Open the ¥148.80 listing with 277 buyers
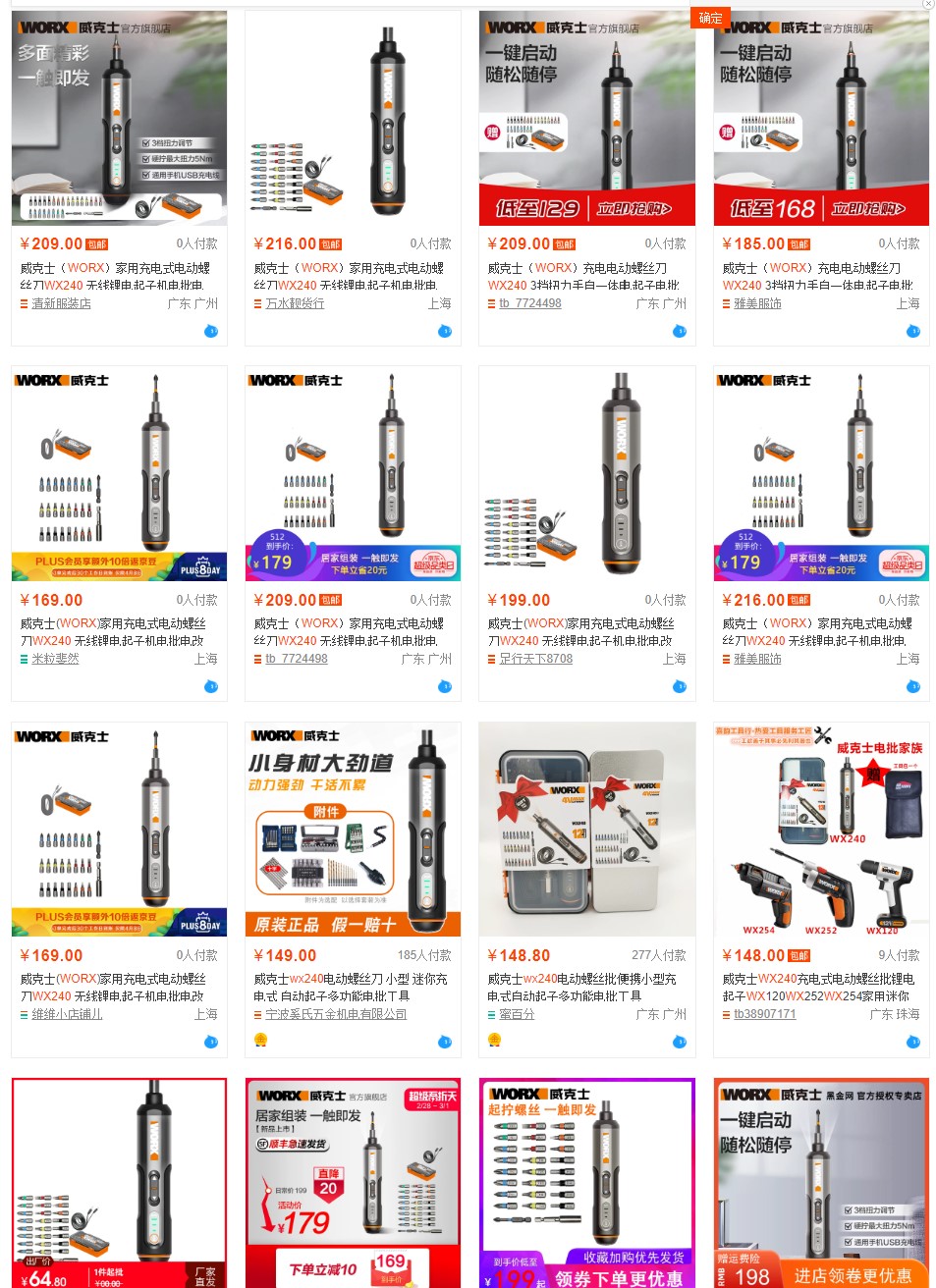This screenshot has height=1288, width=936. pyautogui.click(x=586, y=830)
